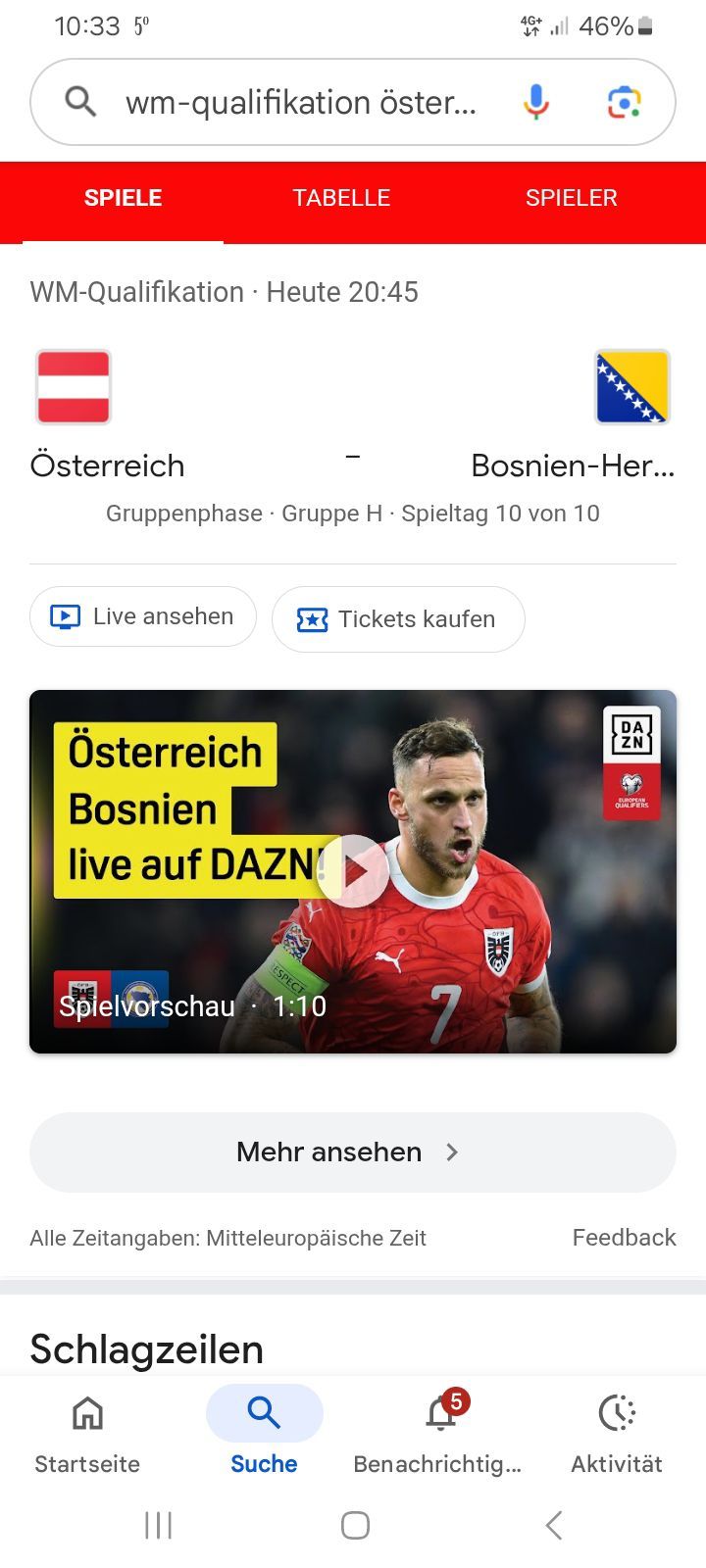Tap the microphone icon for voice search
Screen dimensions: 706x1568
532,101
